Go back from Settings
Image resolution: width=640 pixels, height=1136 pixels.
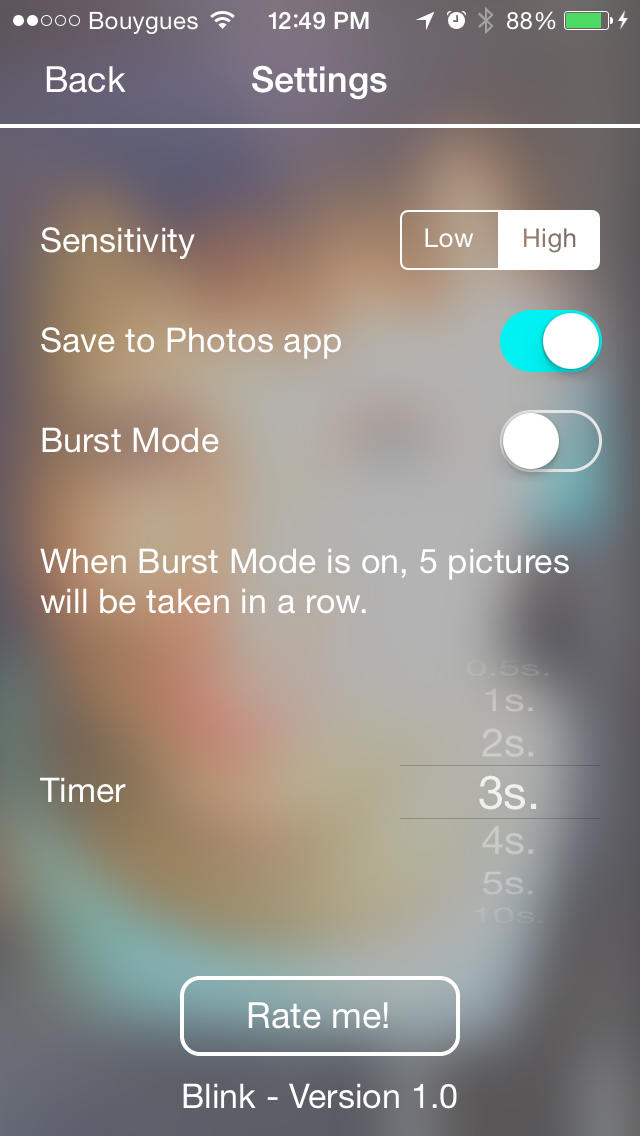point(85,80)
